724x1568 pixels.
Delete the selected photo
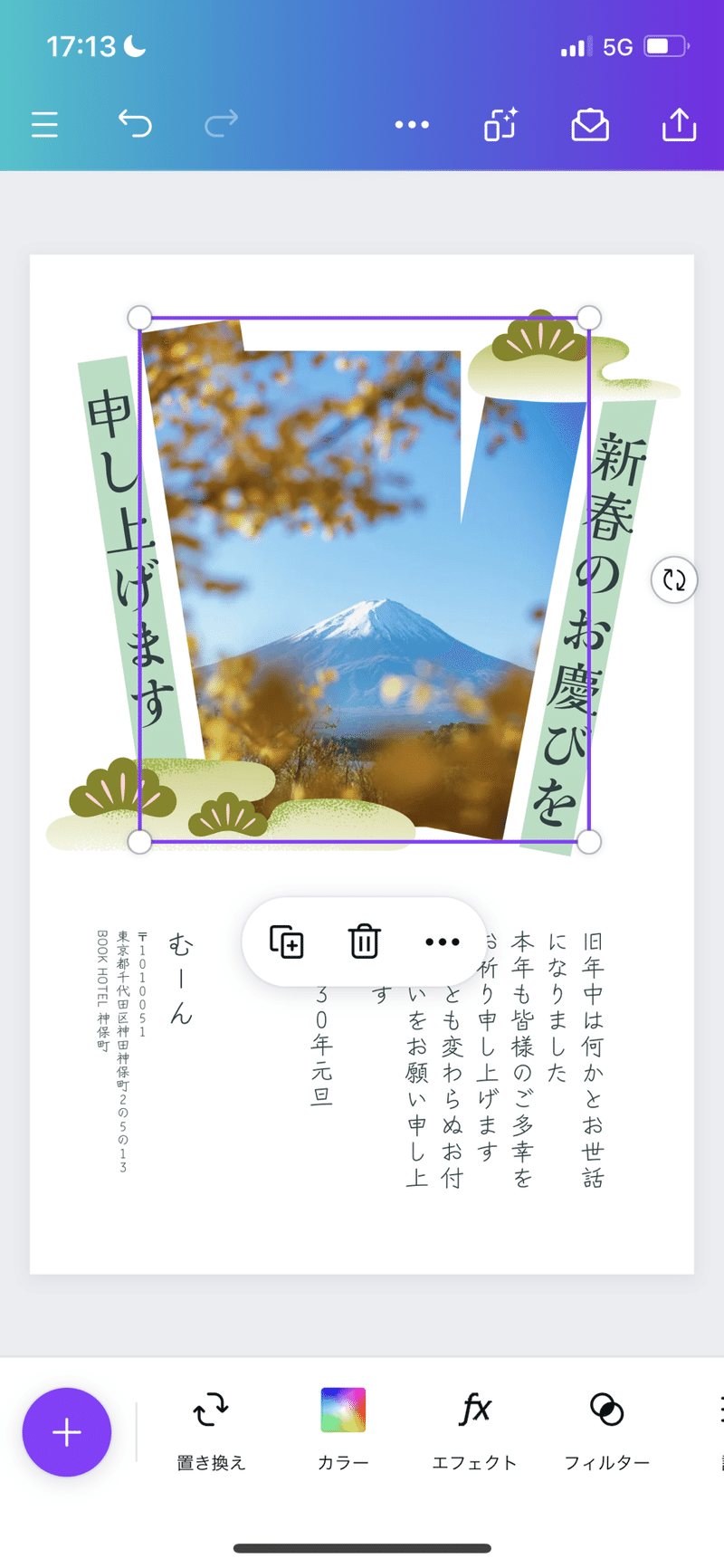(x=364, y=942)
